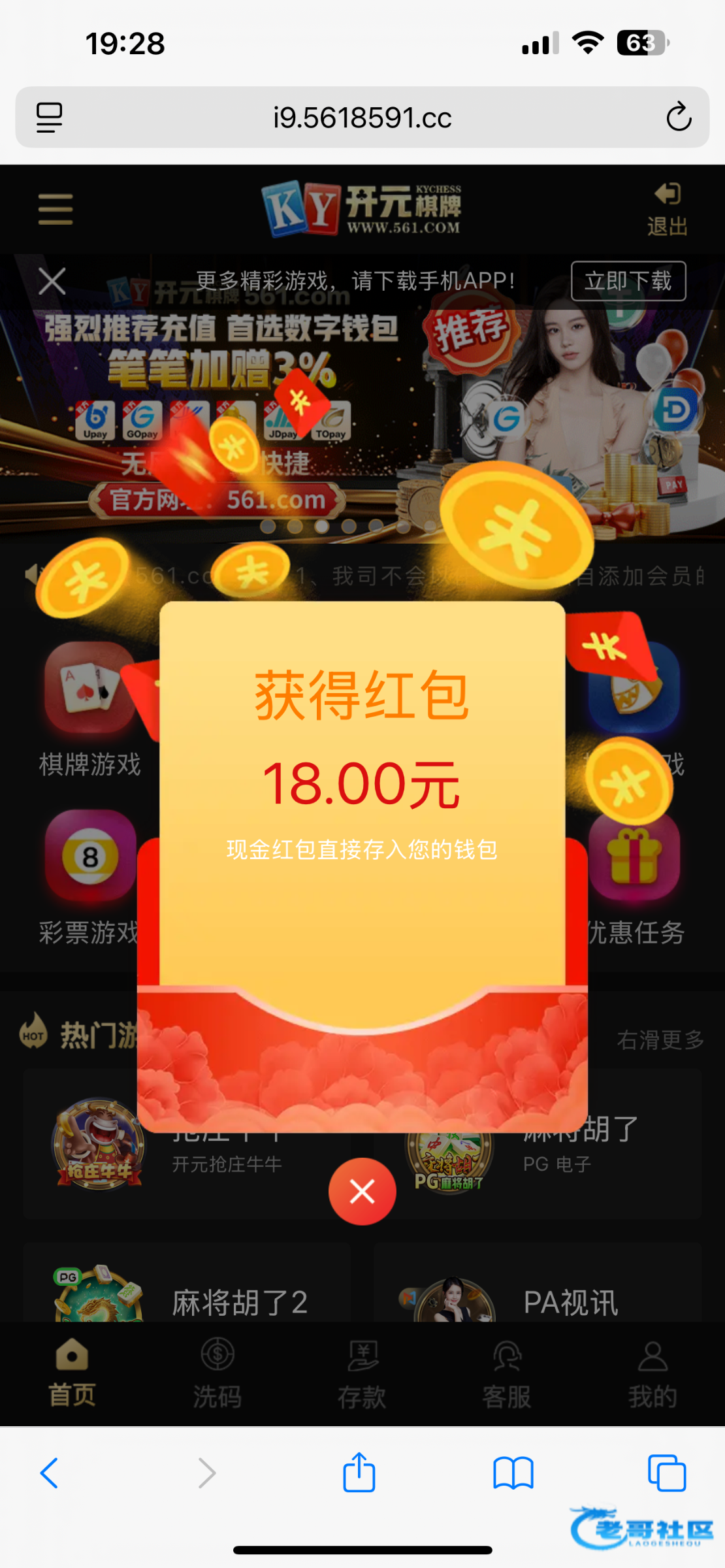Show open Safari tabs
Viewport: 725px width, 1568px height.
pos(667,1473)
